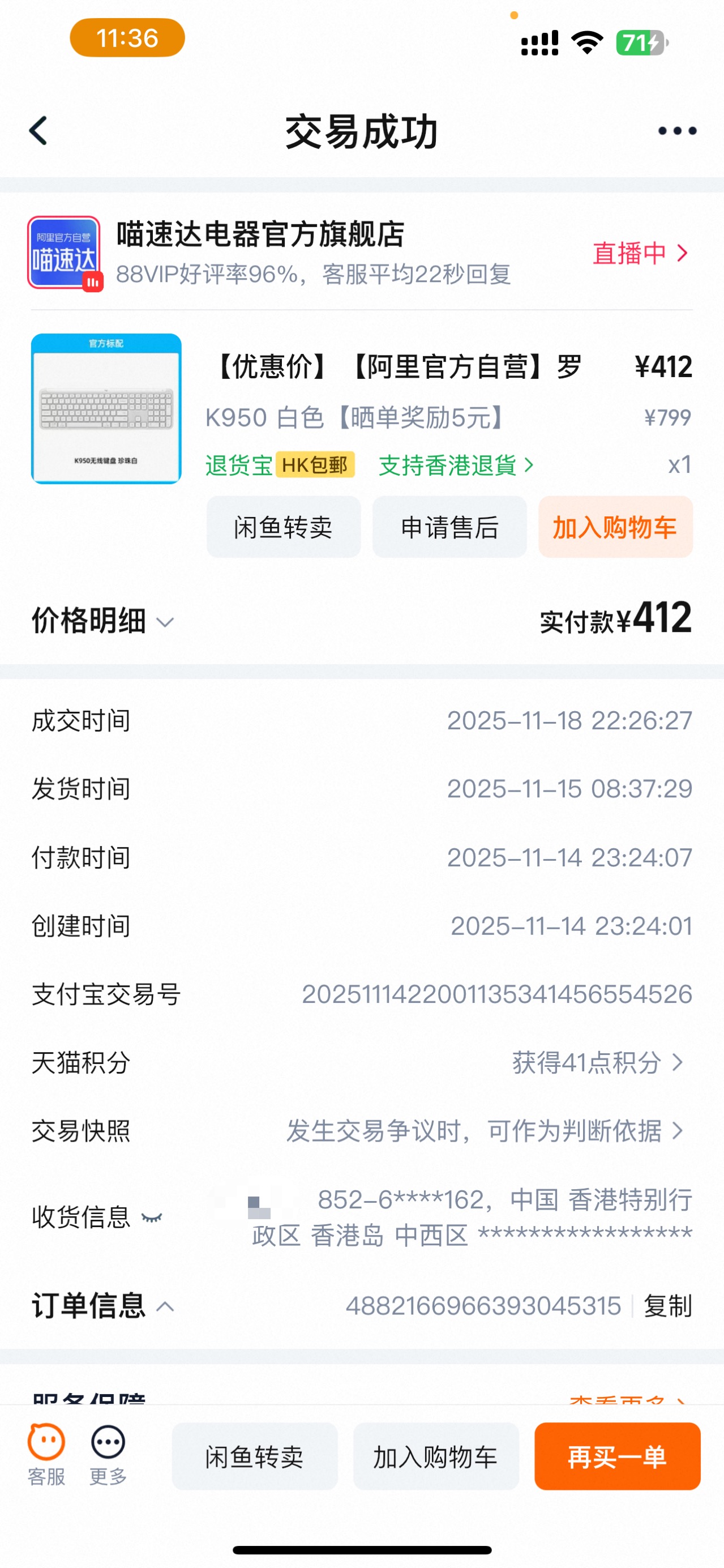Tap the 申请售后 after-sales button
The image size is (724, 1568).
click(448, 527)
